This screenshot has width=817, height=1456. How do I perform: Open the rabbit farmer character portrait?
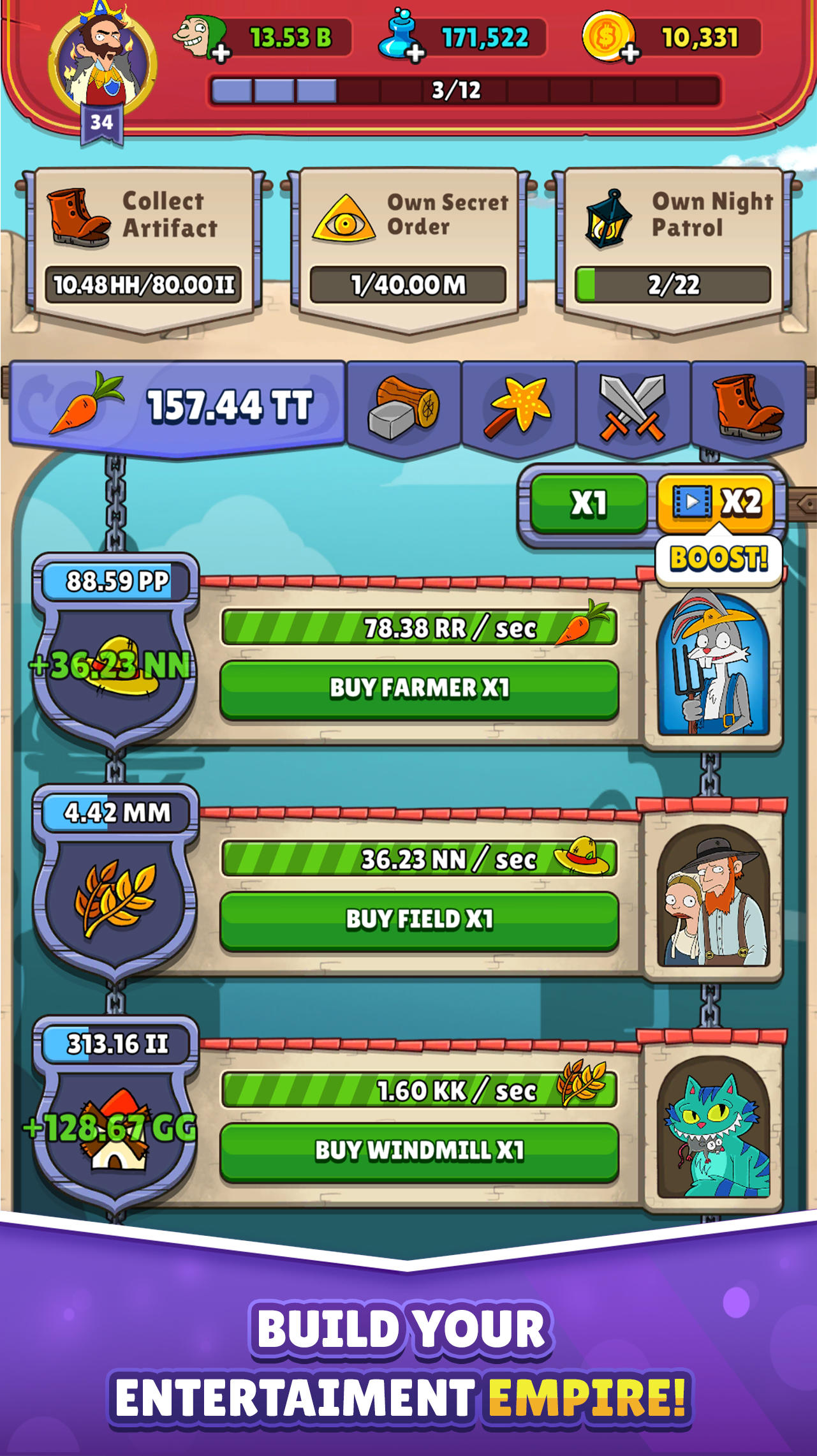pyautogui.click(x=713, y=664)
